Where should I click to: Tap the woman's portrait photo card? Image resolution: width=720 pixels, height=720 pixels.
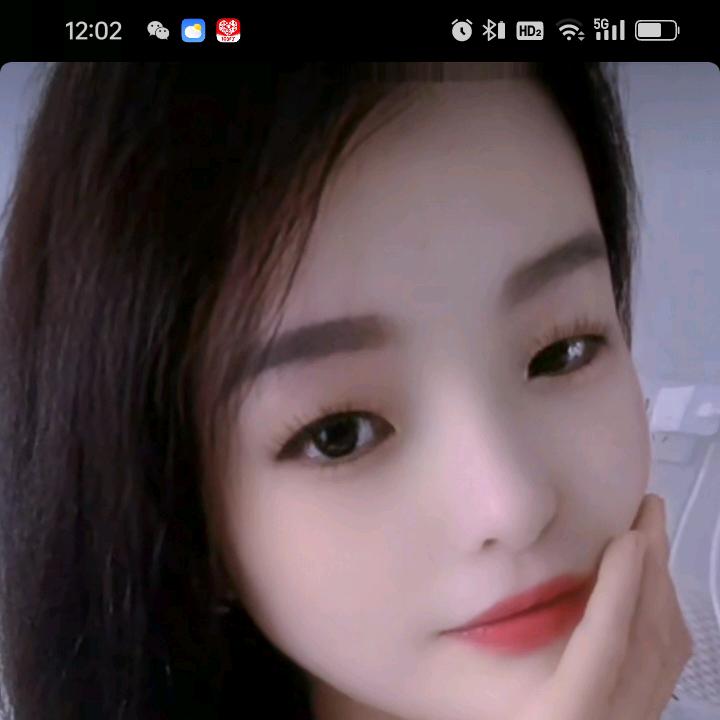pyautogui.click(x=360, y=390)
